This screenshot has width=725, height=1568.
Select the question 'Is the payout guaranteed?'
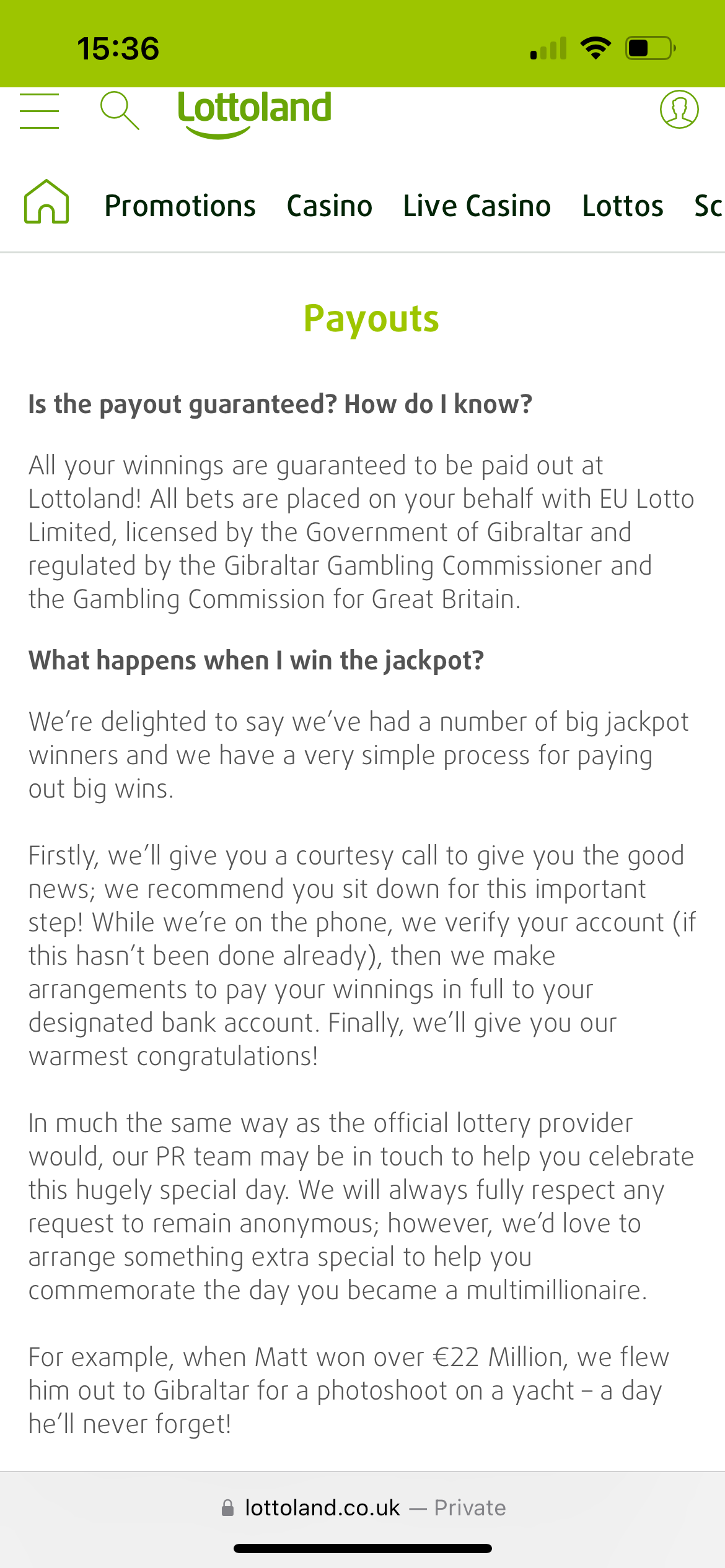pos(280,404)
